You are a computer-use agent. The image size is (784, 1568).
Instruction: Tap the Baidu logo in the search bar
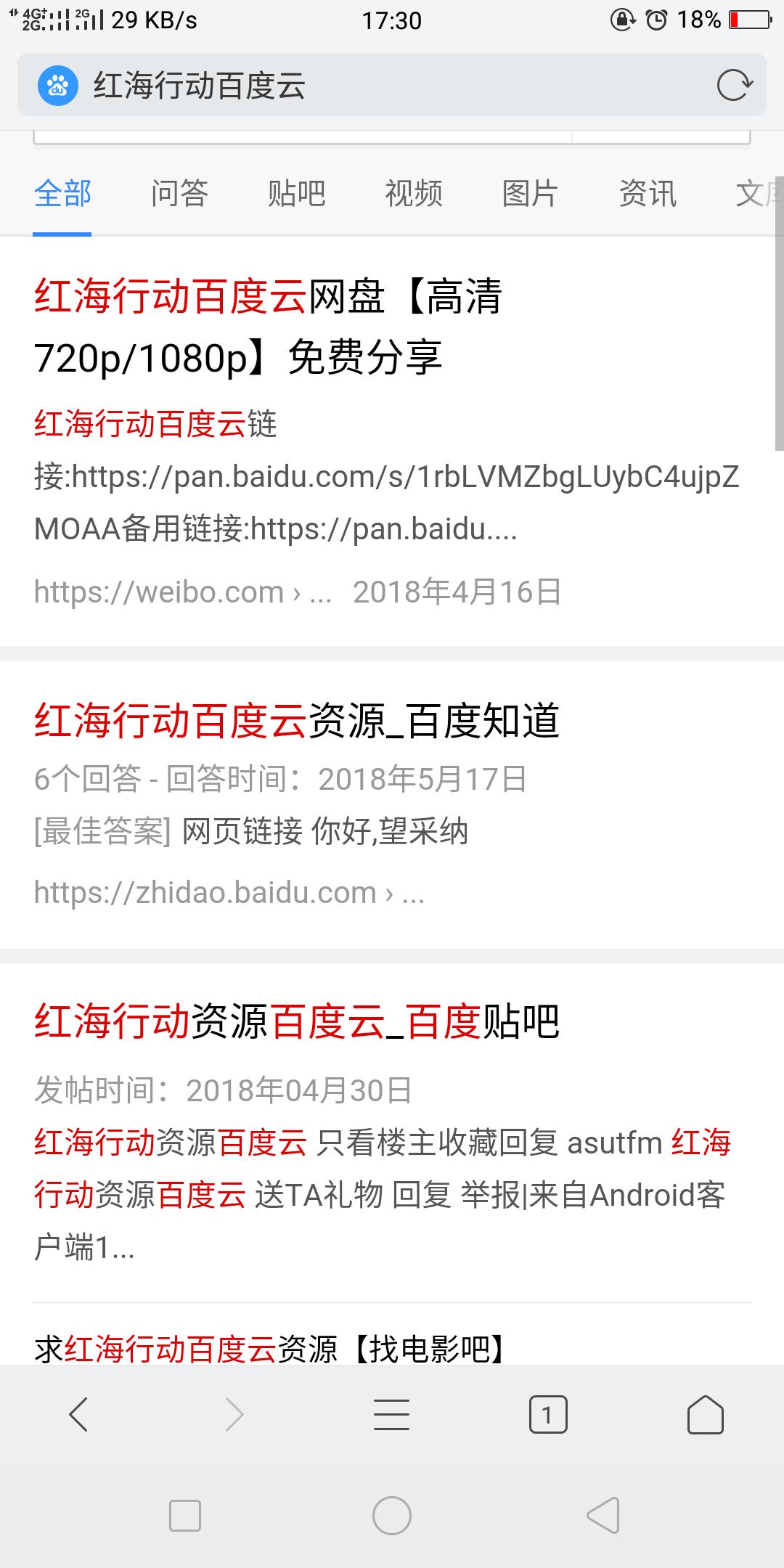(58, 86)
